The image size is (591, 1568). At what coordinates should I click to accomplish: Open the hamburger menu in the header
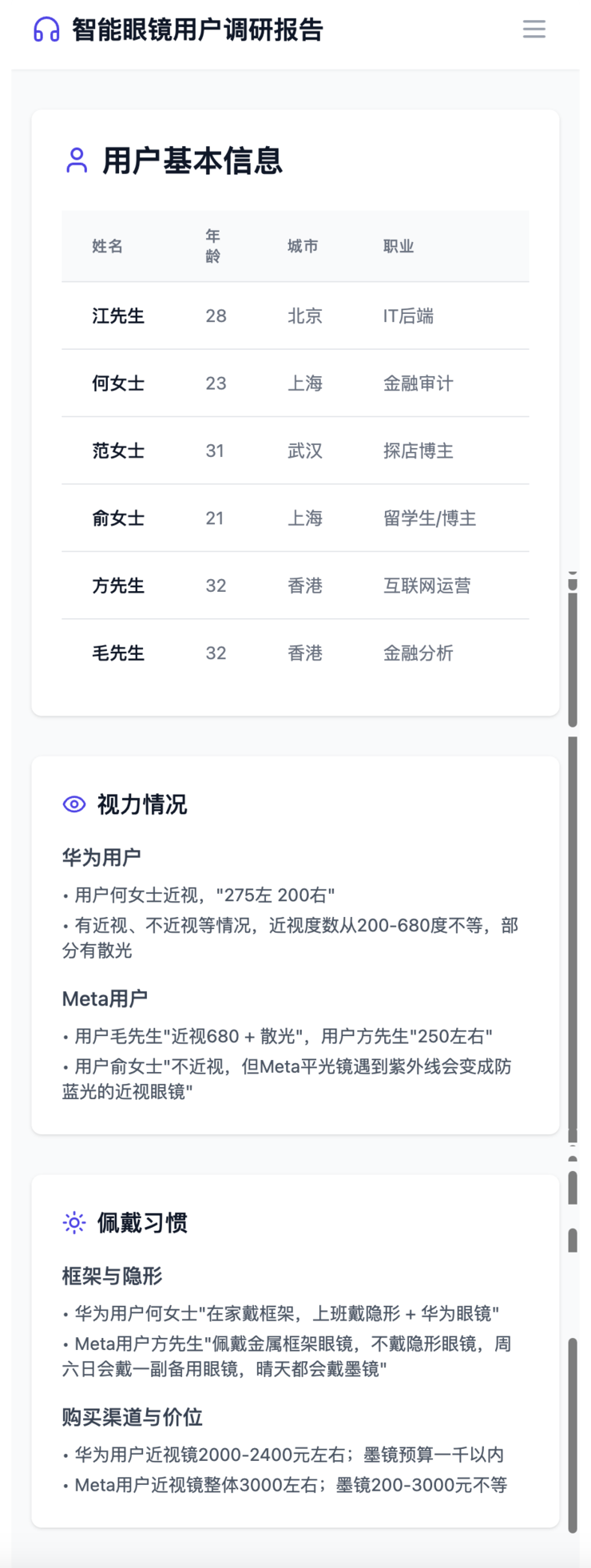pos(533,30)
